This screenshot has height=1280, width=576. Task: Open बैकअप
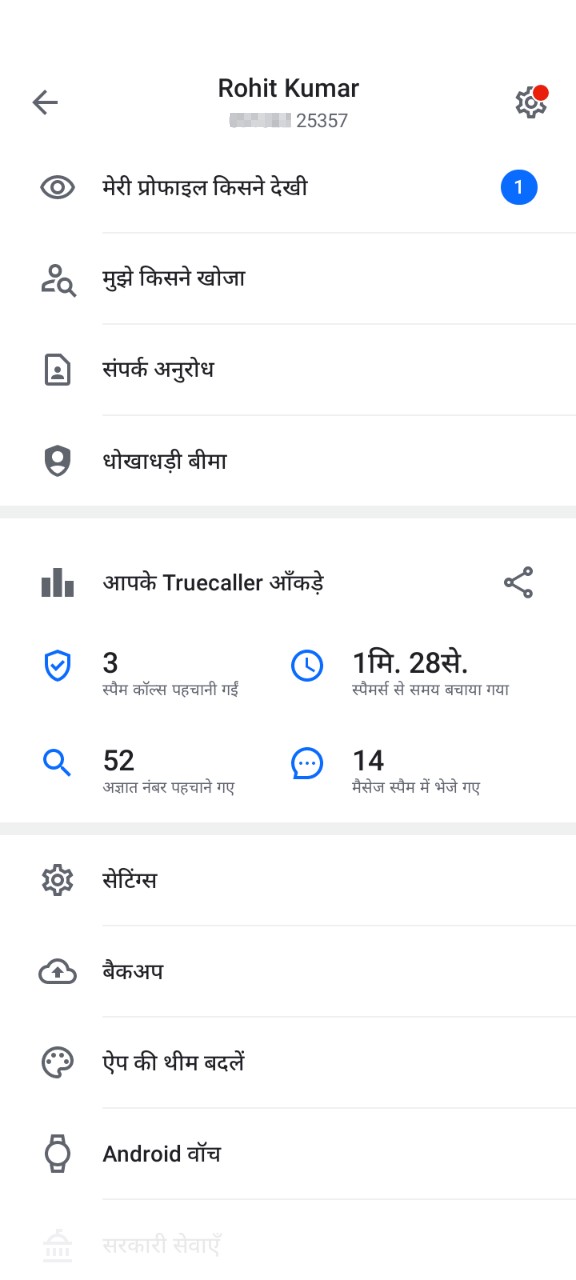point(288,971)
